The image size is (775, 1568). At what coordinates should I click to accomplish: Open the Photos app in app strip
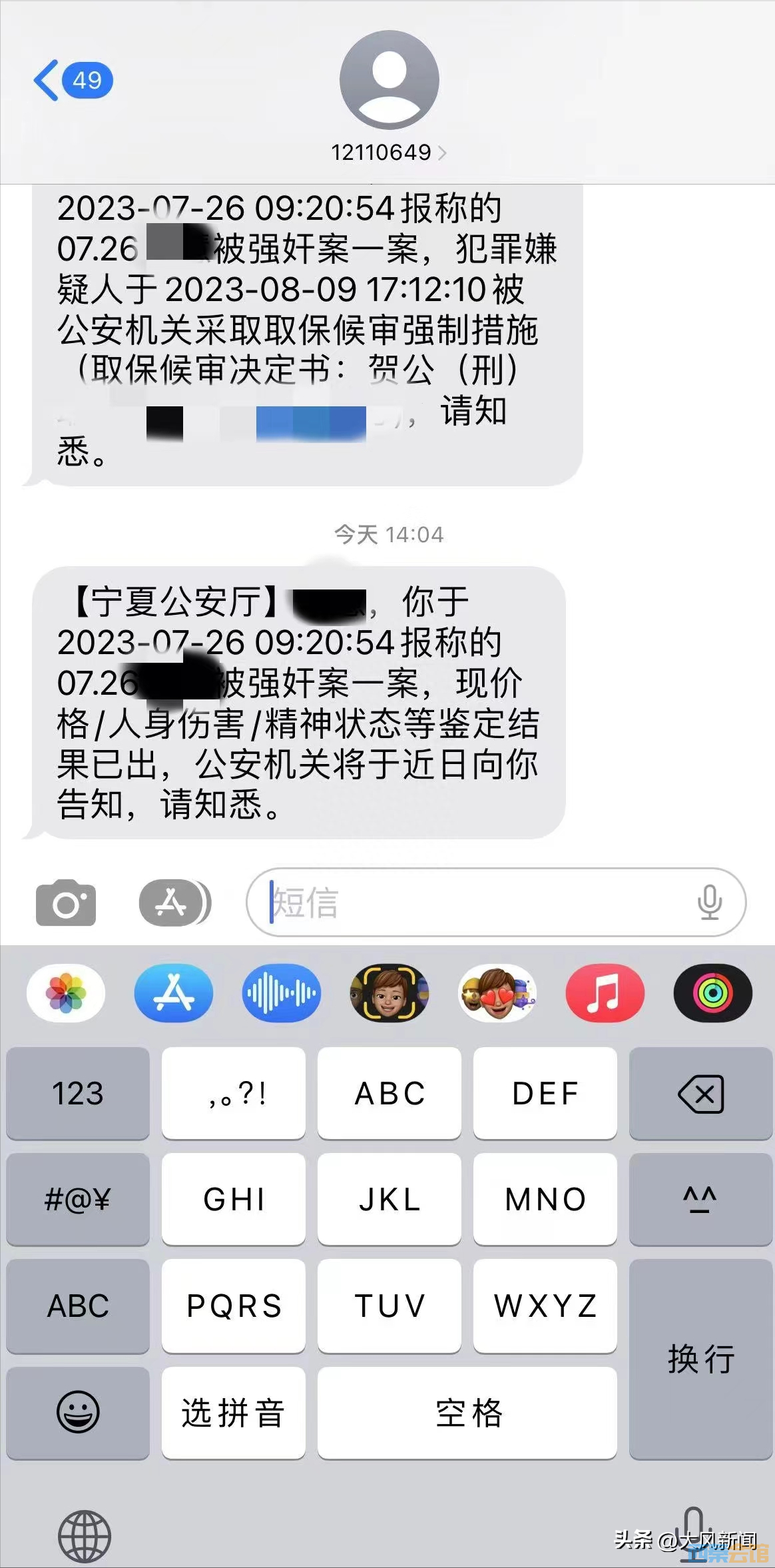pyautogui.click(x=66, y=993)
